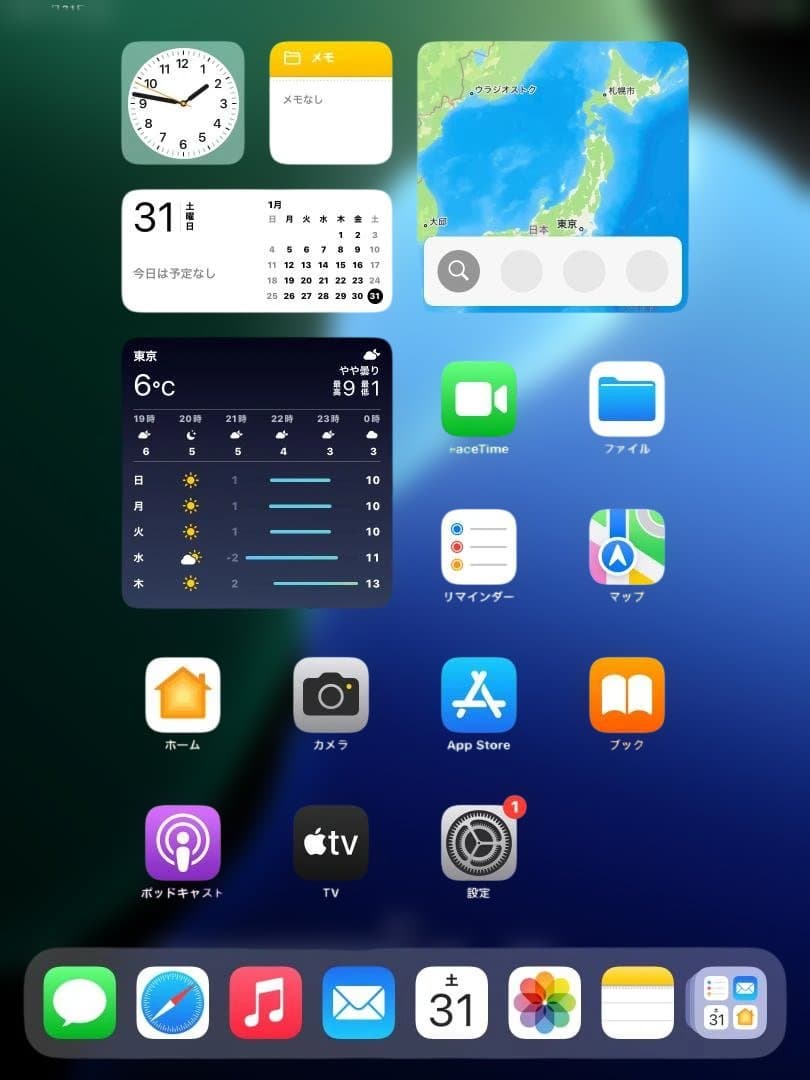The image size is (810, 1080).
Task: Launch the ホーム app
Action: pyautogui.click(x=182, y=695)
